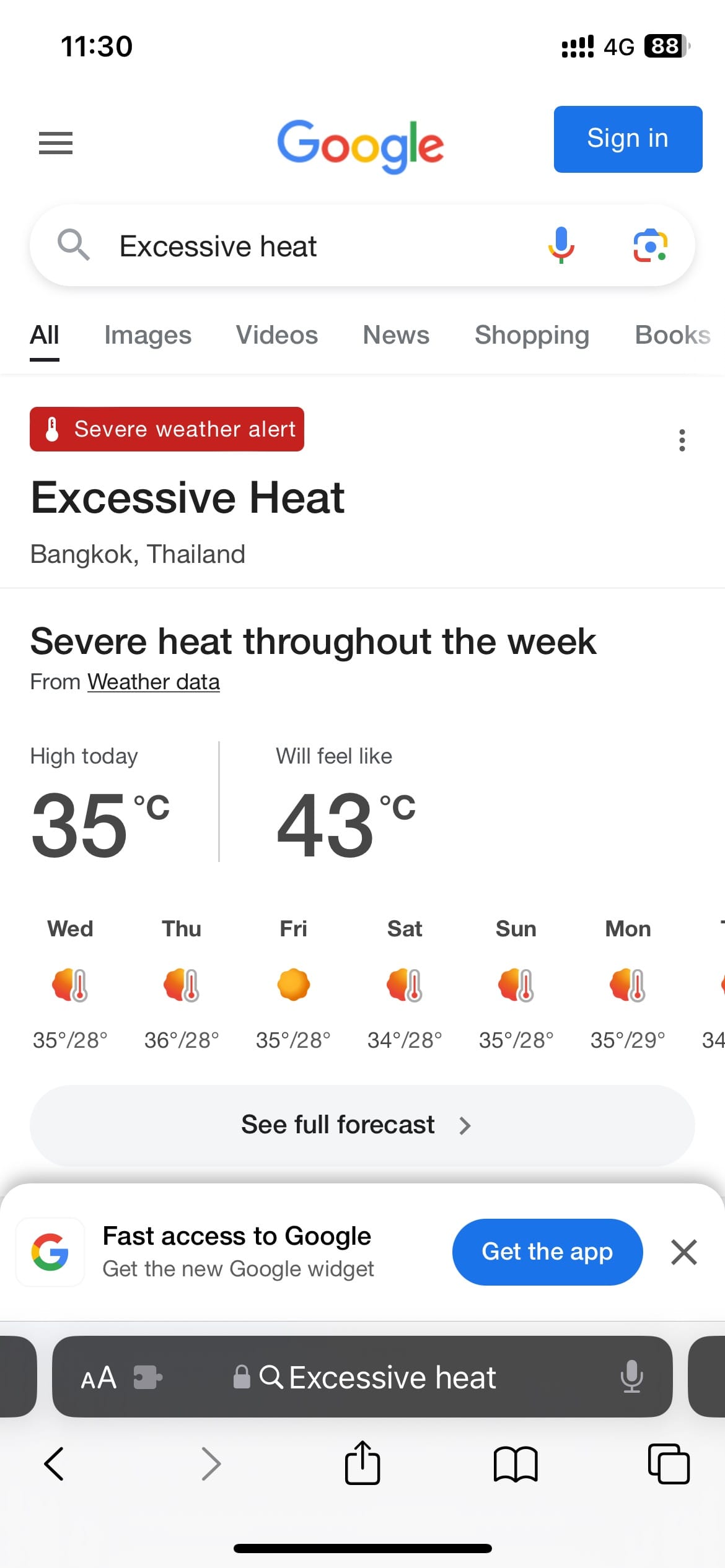
Task: Tap Get the app button
Action: [547, 1252]
